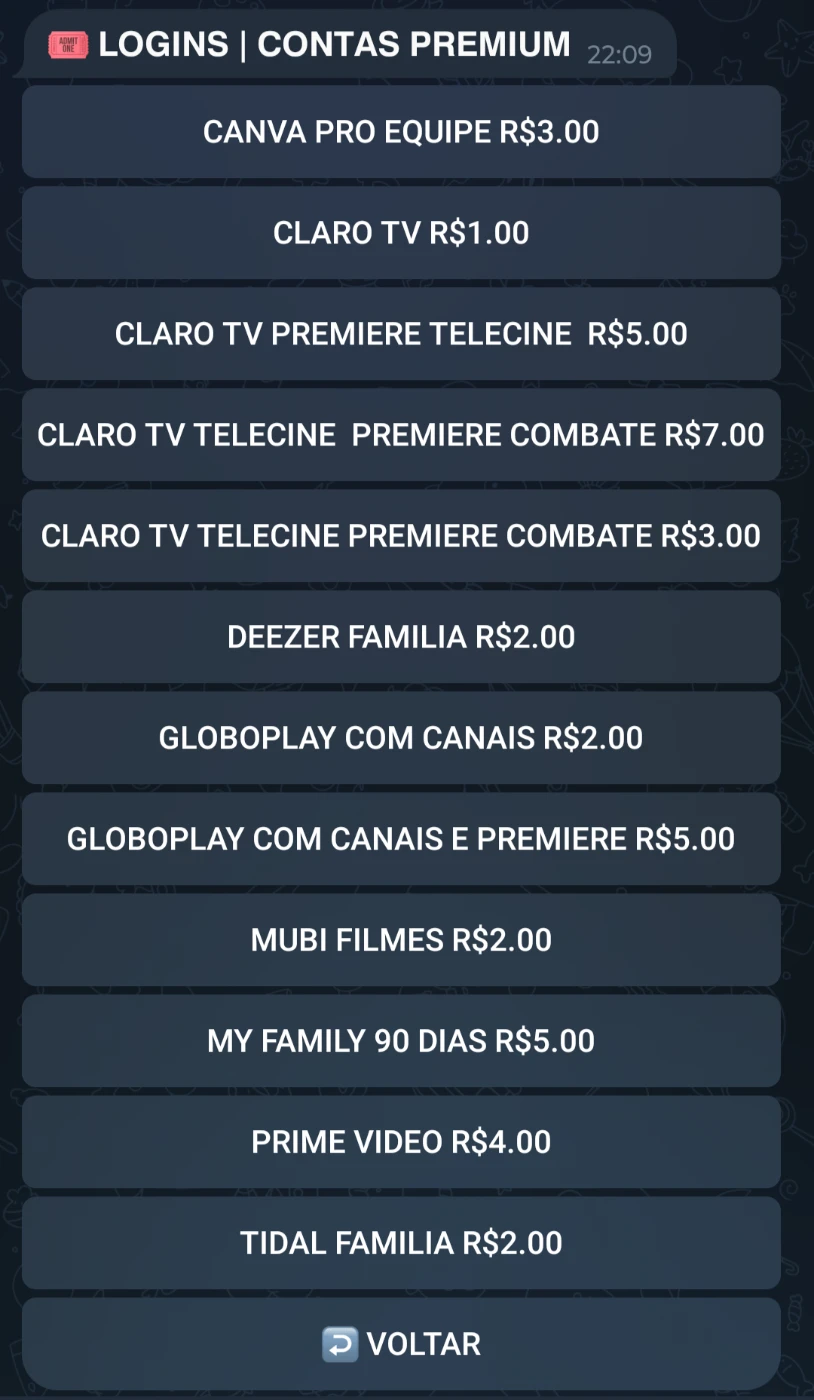Select MUBI FILMES R$2.00
814x1400 pixels.
click(400, 939)
